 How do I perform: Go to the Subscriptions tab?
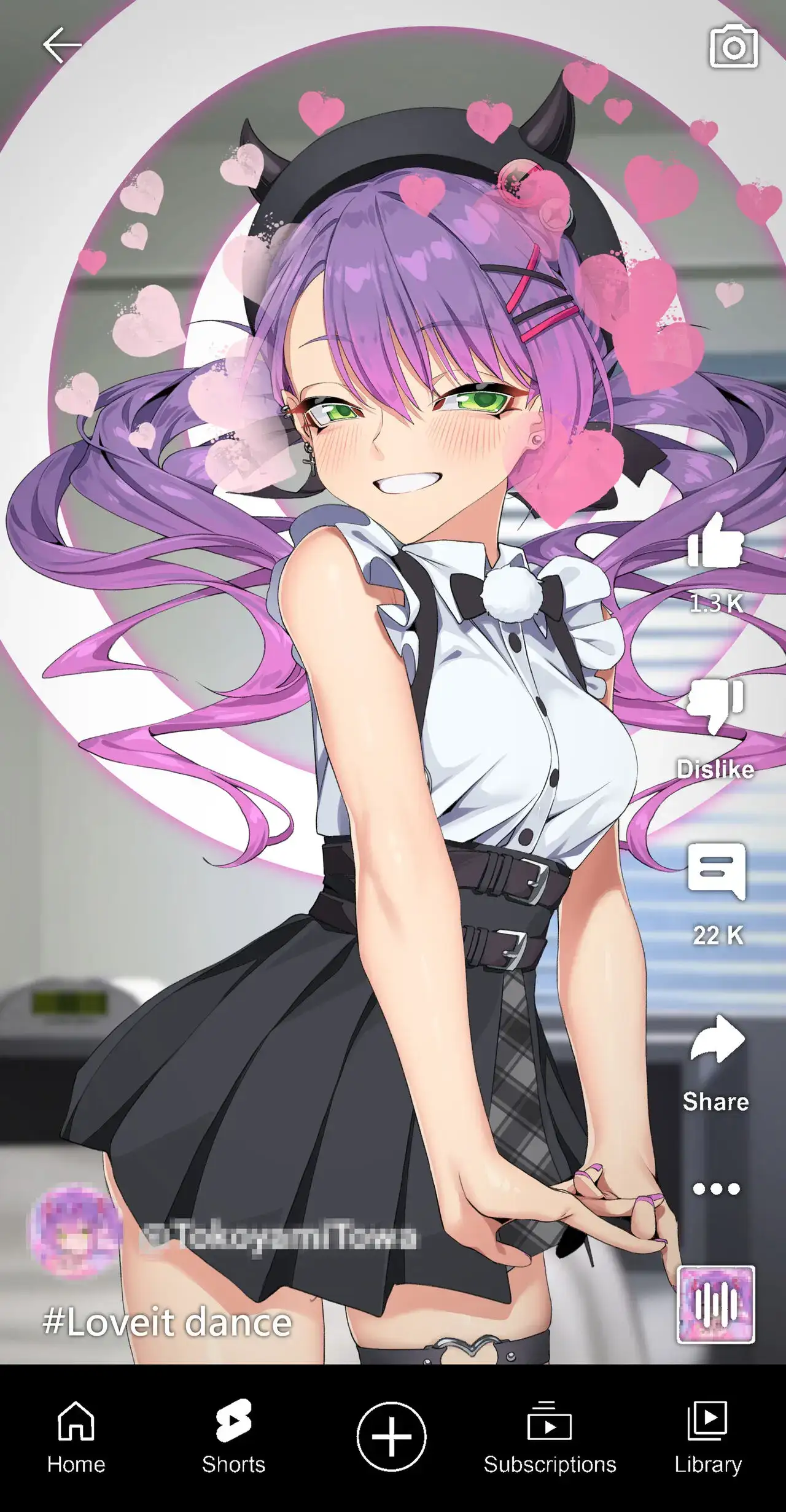pyautogui.click(x=550, y=1436)
